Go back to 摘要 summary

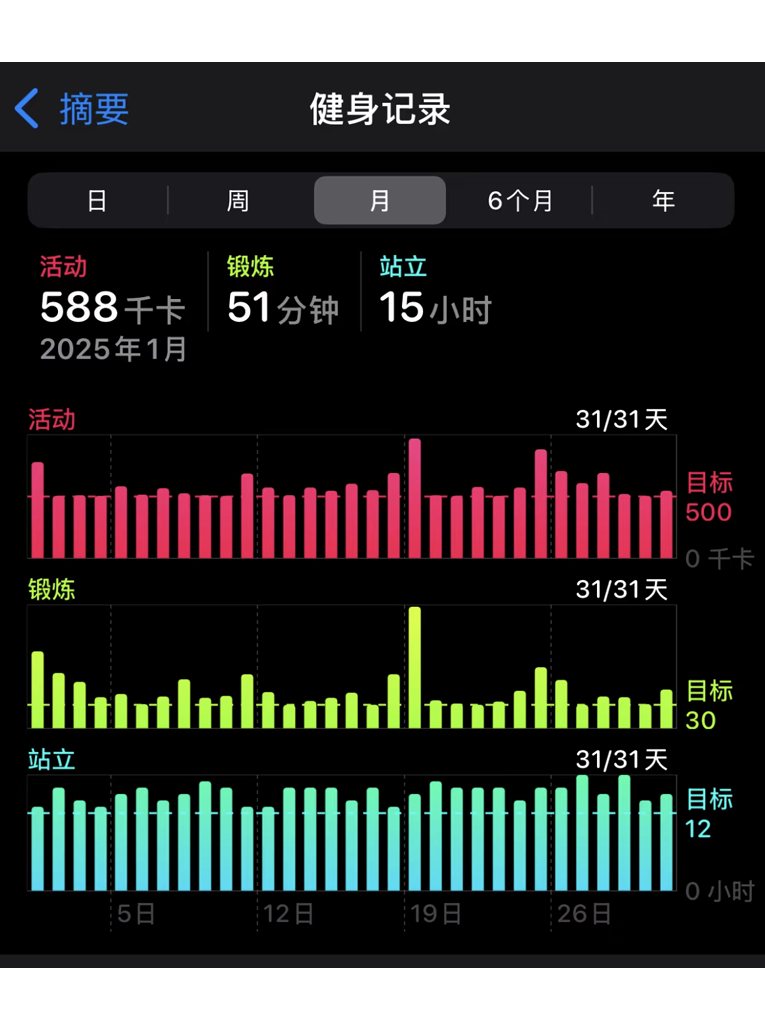72,109
